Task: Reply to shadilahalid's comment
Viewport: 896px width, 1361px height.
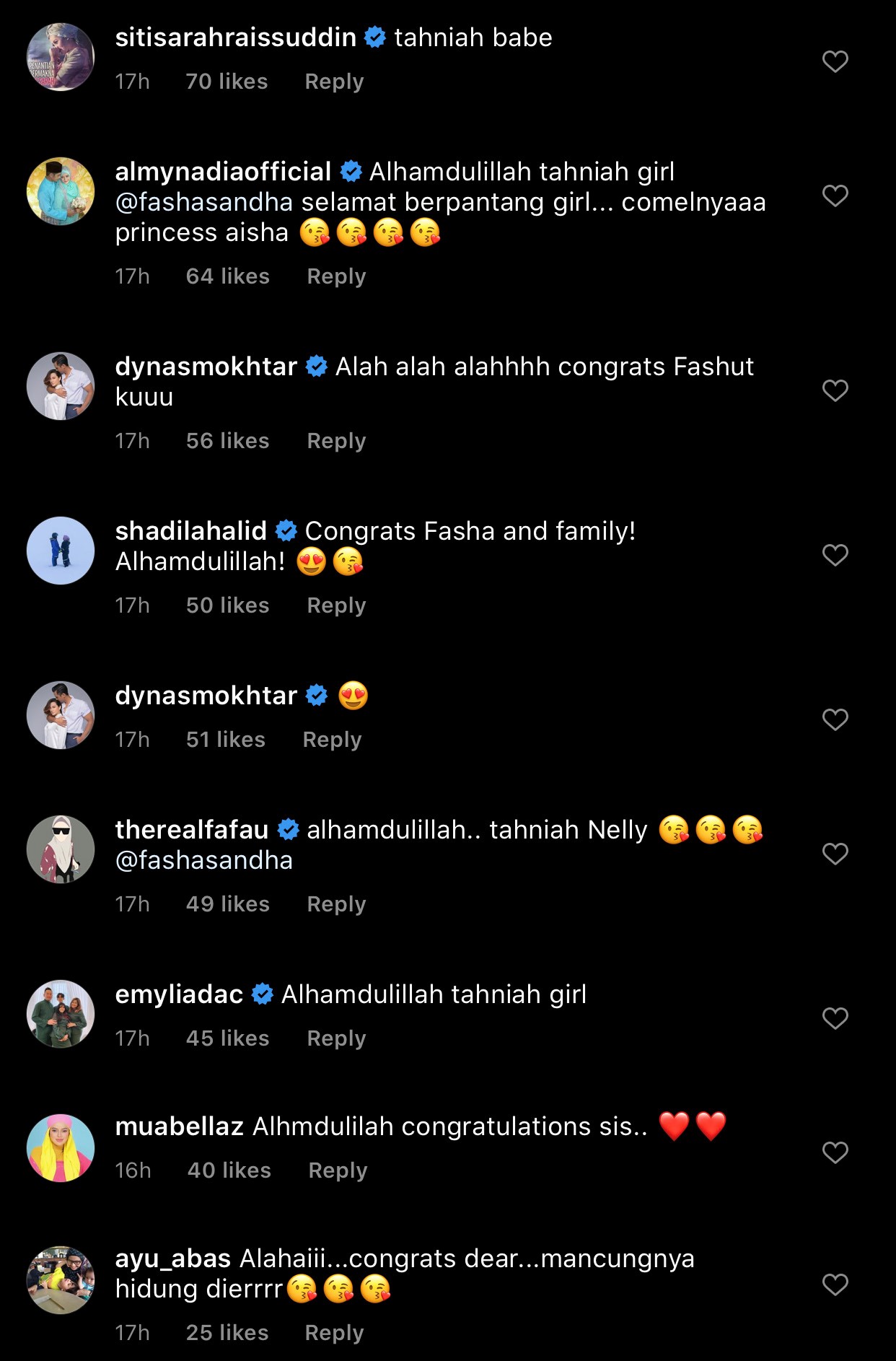Action: coord(336,605)
